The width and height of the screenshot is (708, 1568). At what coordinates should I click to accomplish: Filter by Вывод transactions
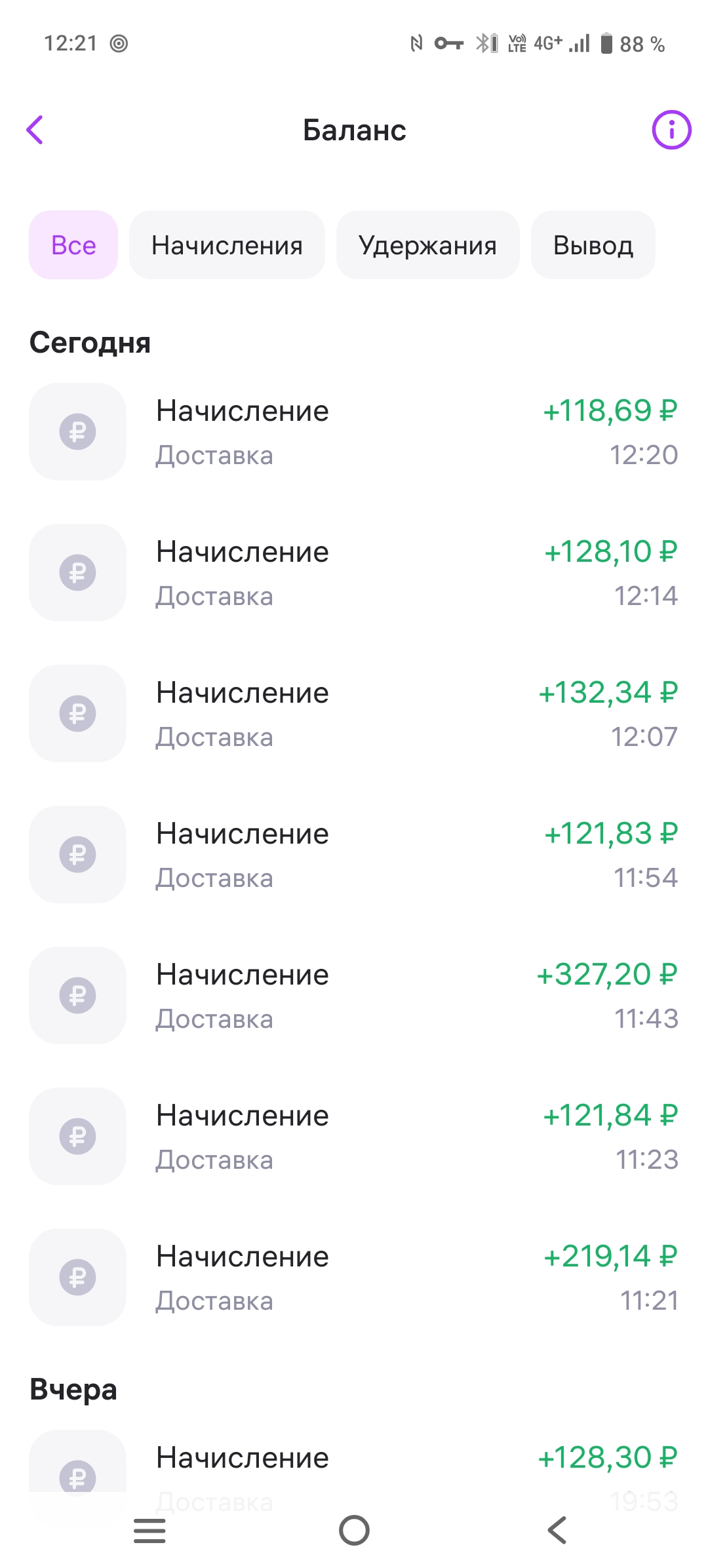(593, 245)
